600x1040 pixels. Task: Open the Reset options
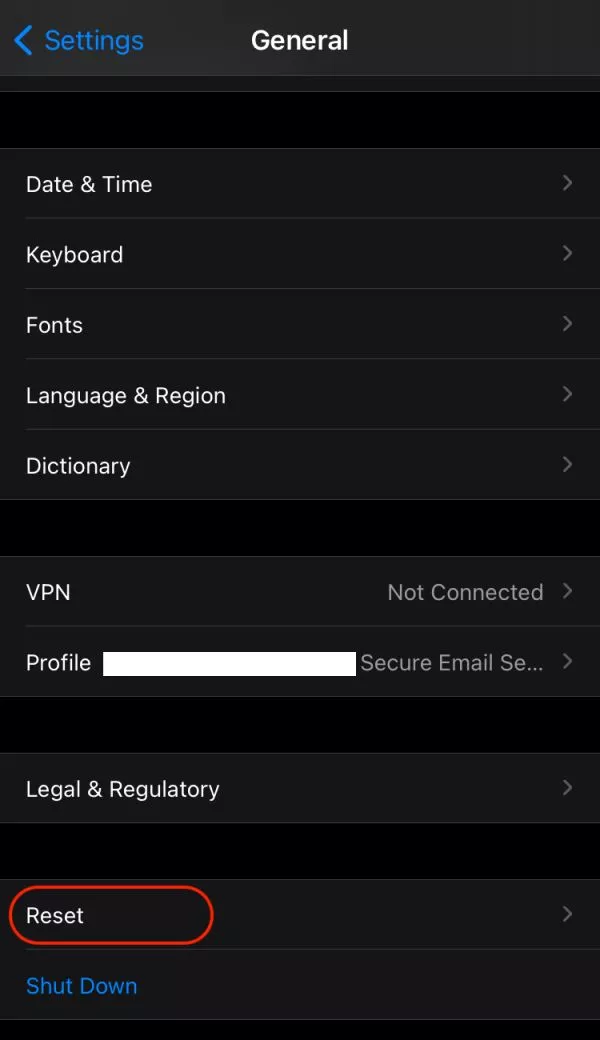click(300, 915)
